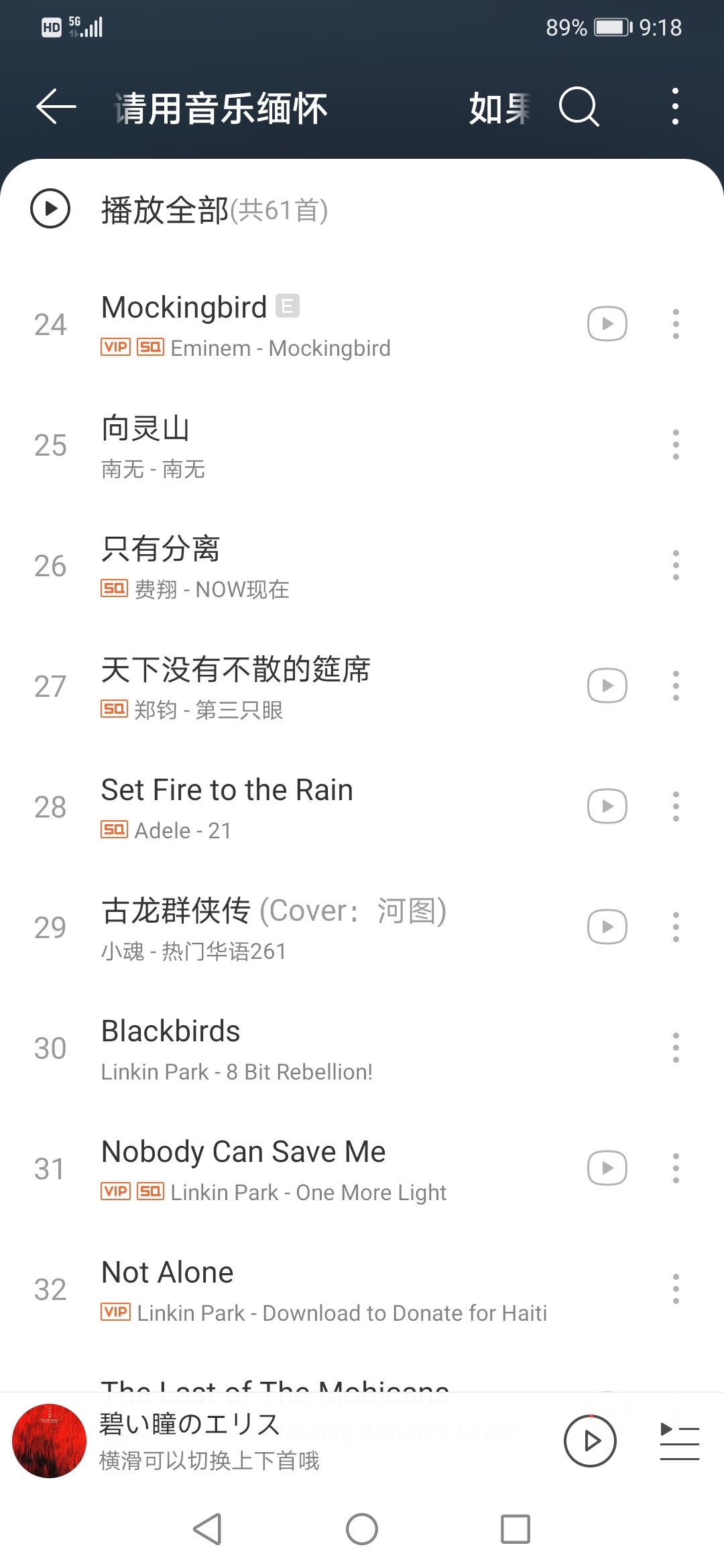Resume playback in the mini player
Viewport: 724px width, 1568px height.
pos(590,1441)
